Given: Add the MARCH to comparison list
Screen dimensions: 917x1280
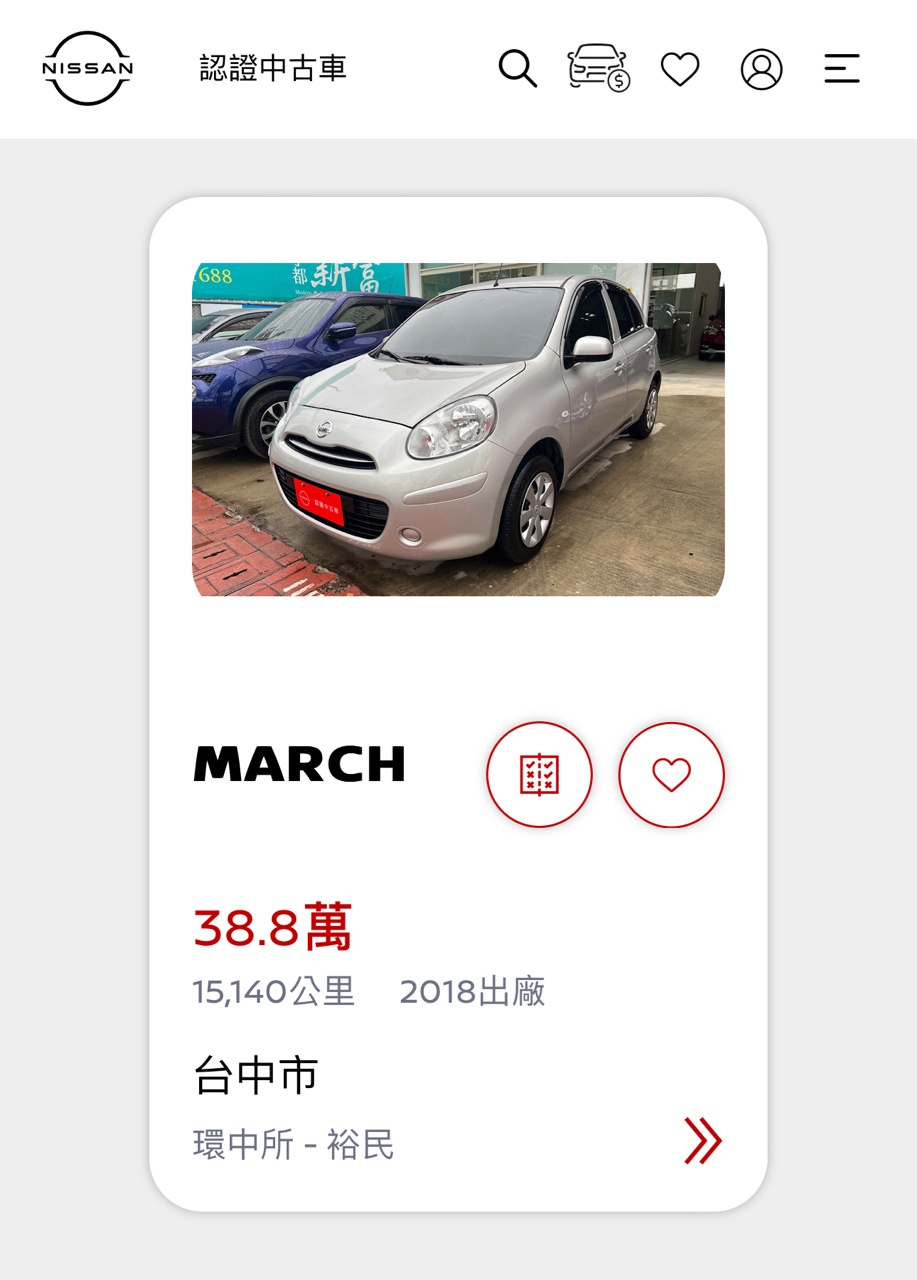Looking at the screenshot, I should pos(539,775).
